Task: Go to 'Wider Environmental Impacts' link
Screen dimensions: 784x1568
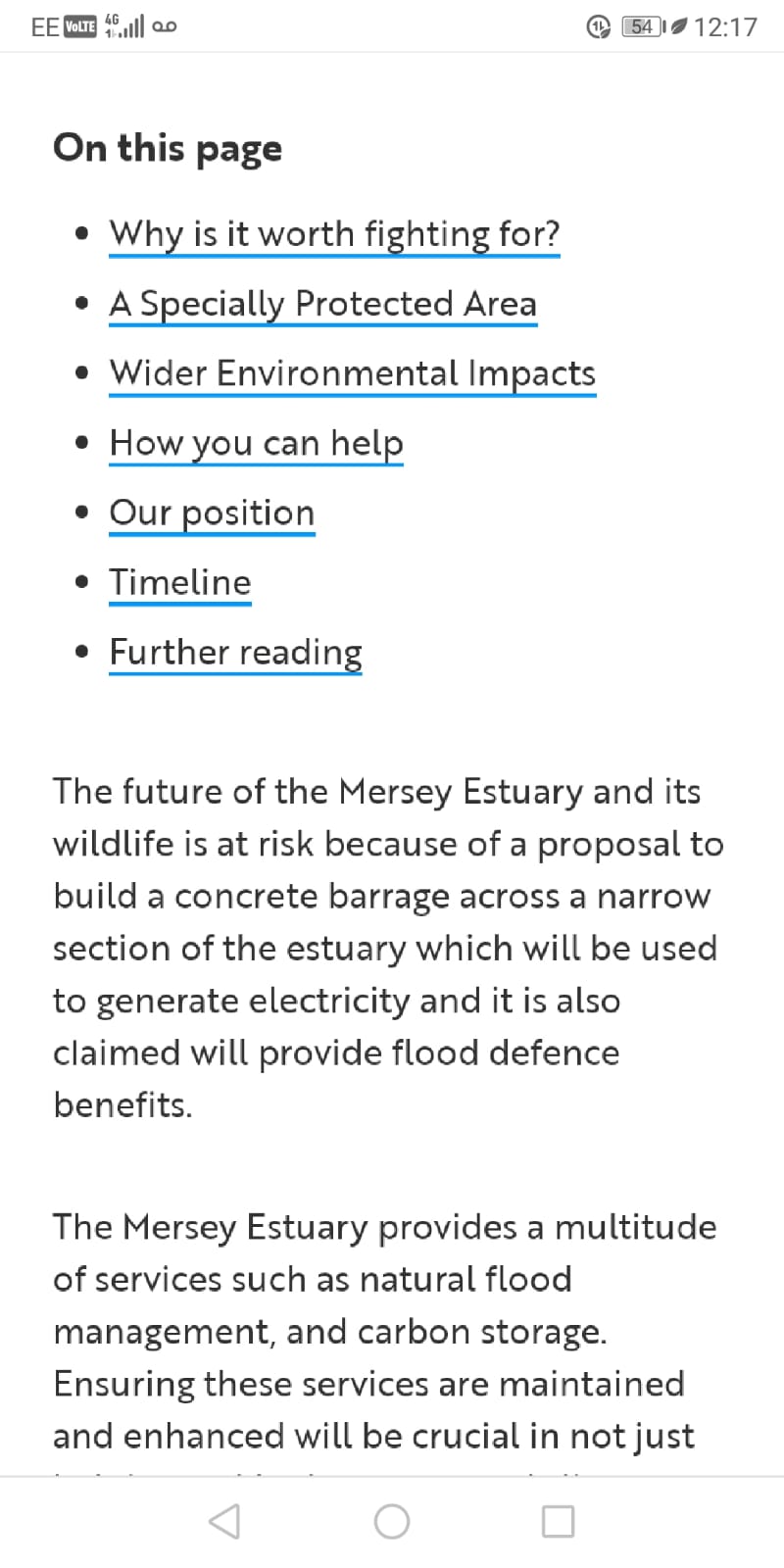Action: pos(352,373)
